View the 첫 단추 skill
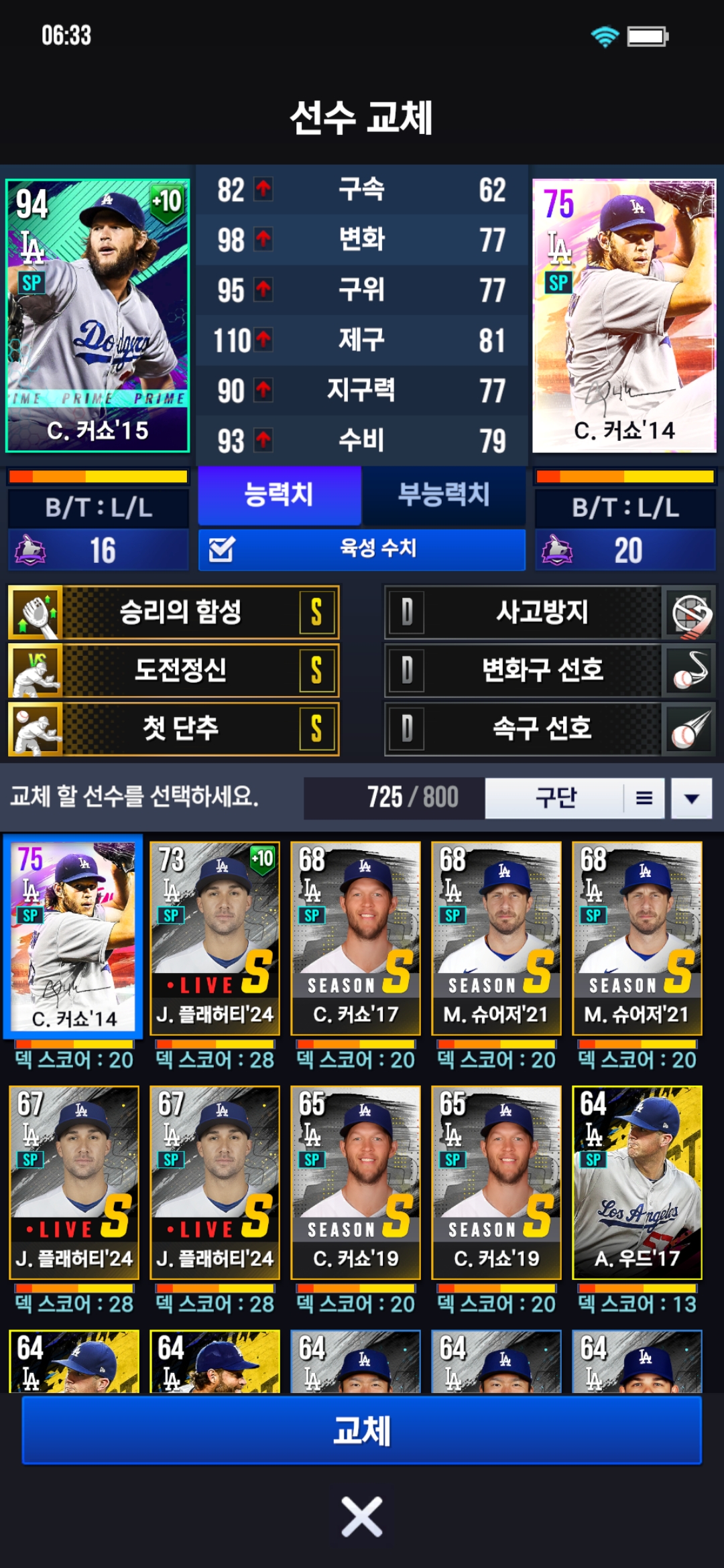The image size is (724, 1568). [174, 729]
